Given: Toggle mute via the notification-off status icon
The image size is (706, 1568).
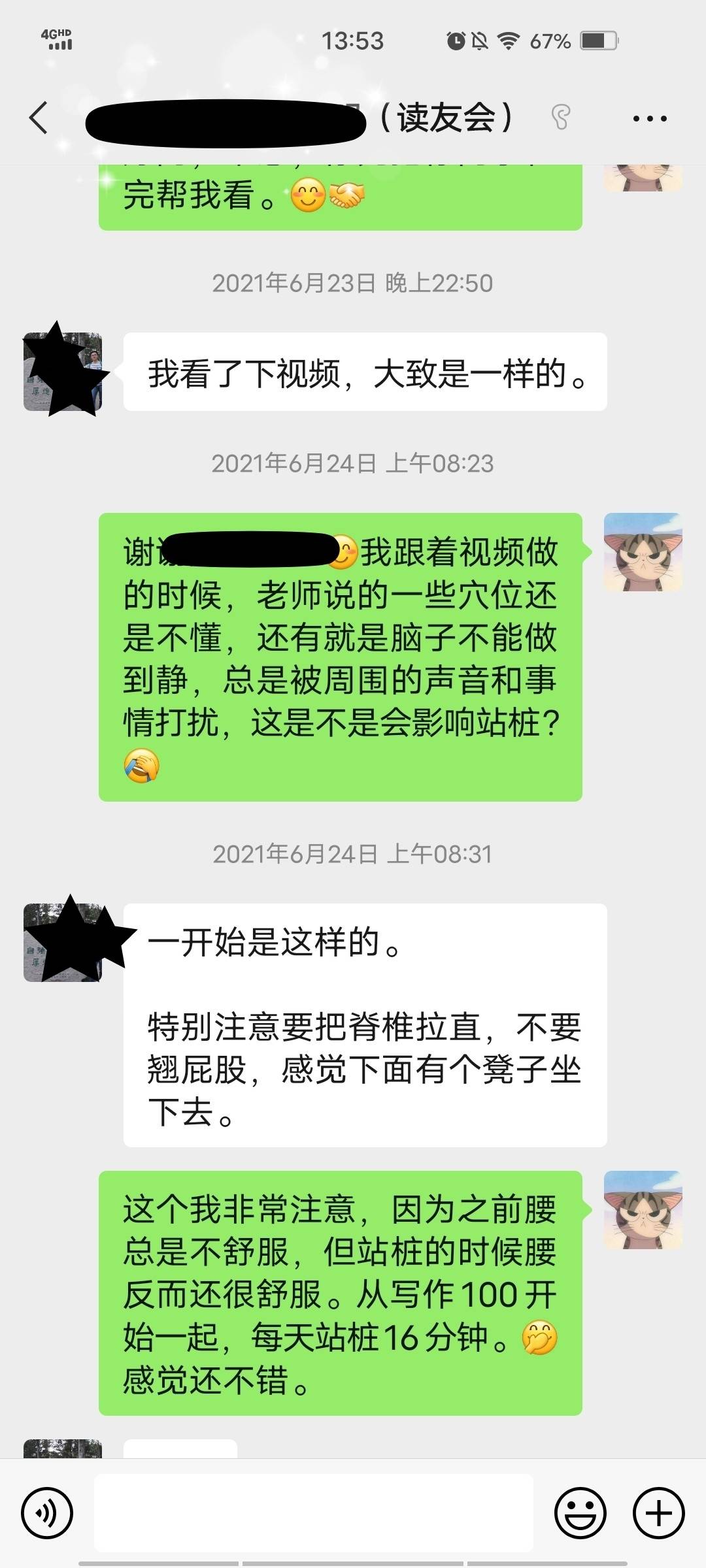Looking at the screenshot, I should (479, 41).
